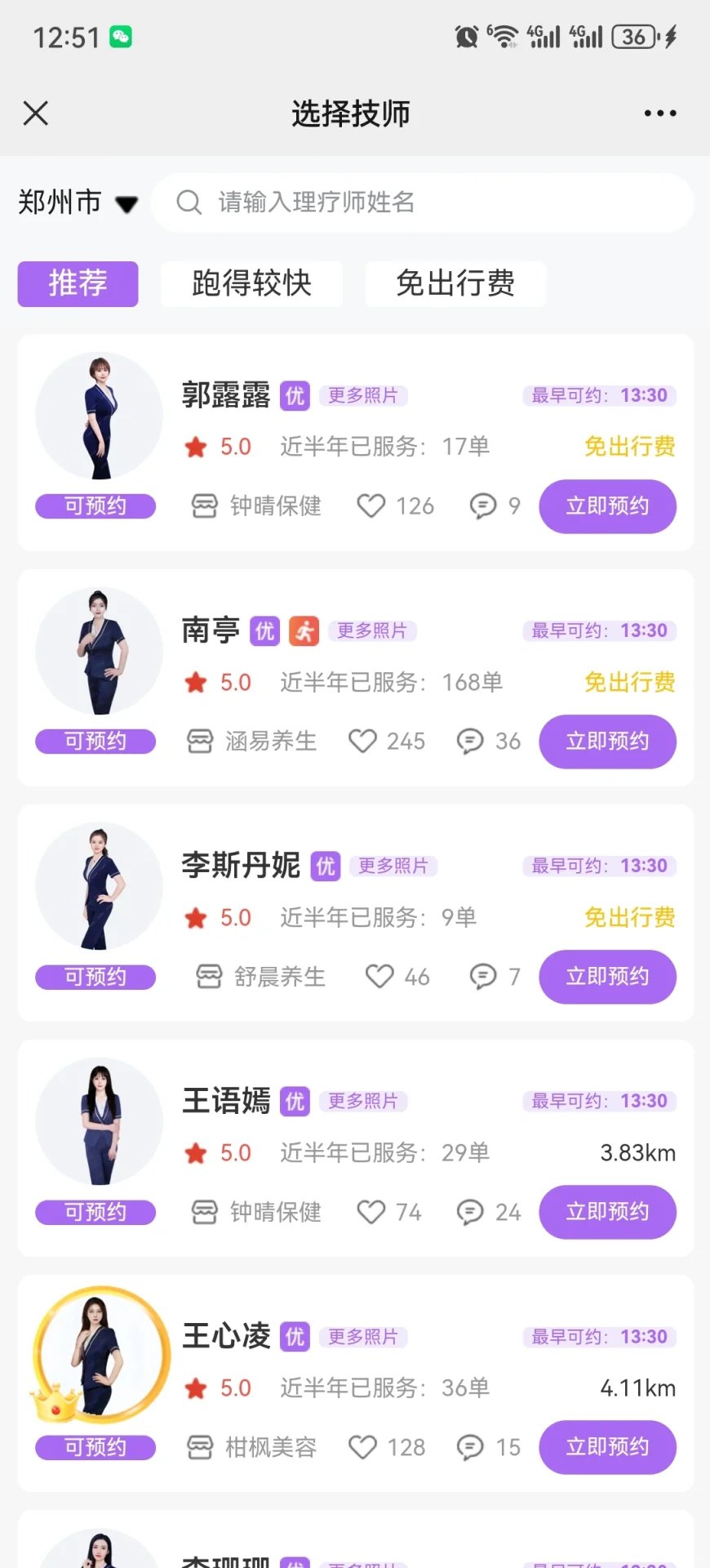
Task: Select the 推荐 filter tab
Action: pos(78,283)
